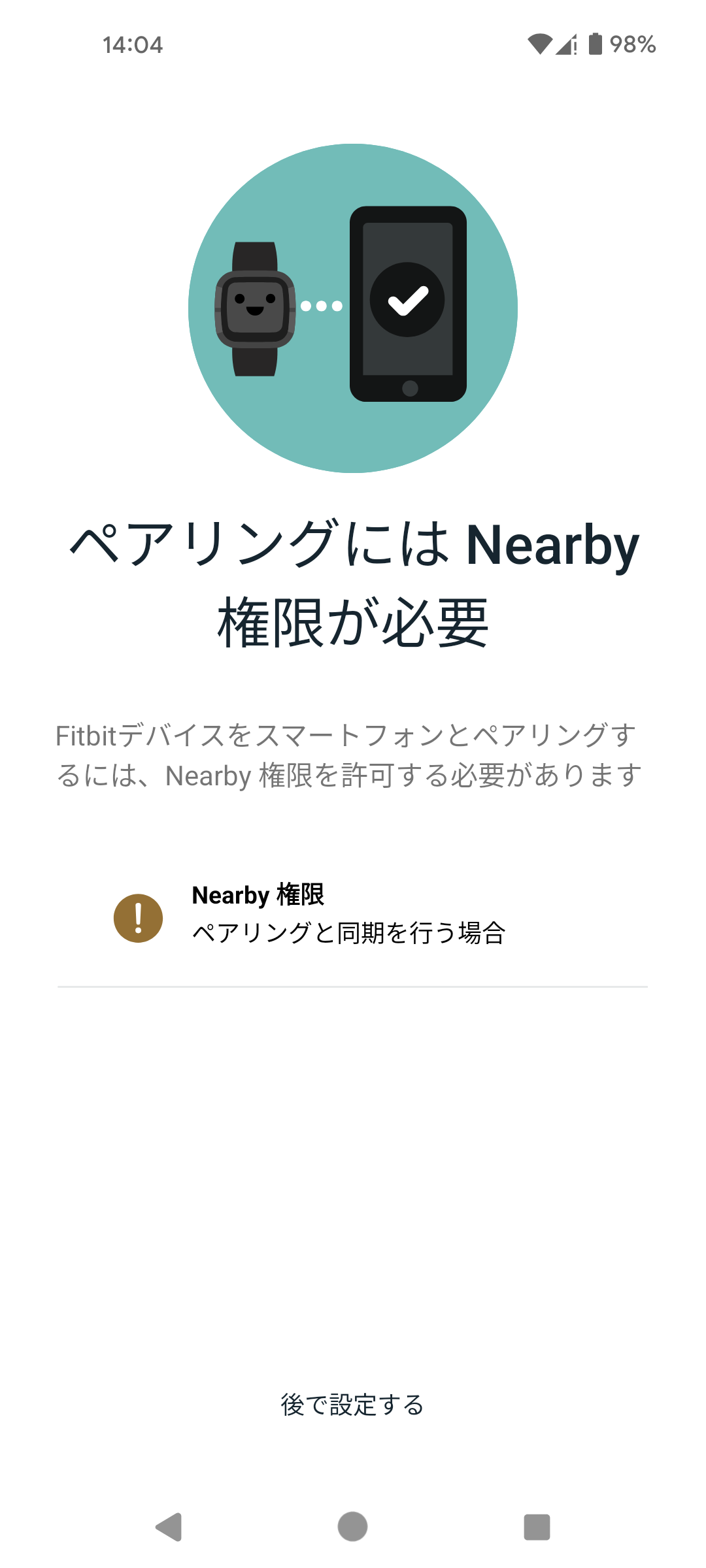The image size is (706, 1568).
Task: Tap the checkmark circle on the phone graphic
Action: coord(408,299)
